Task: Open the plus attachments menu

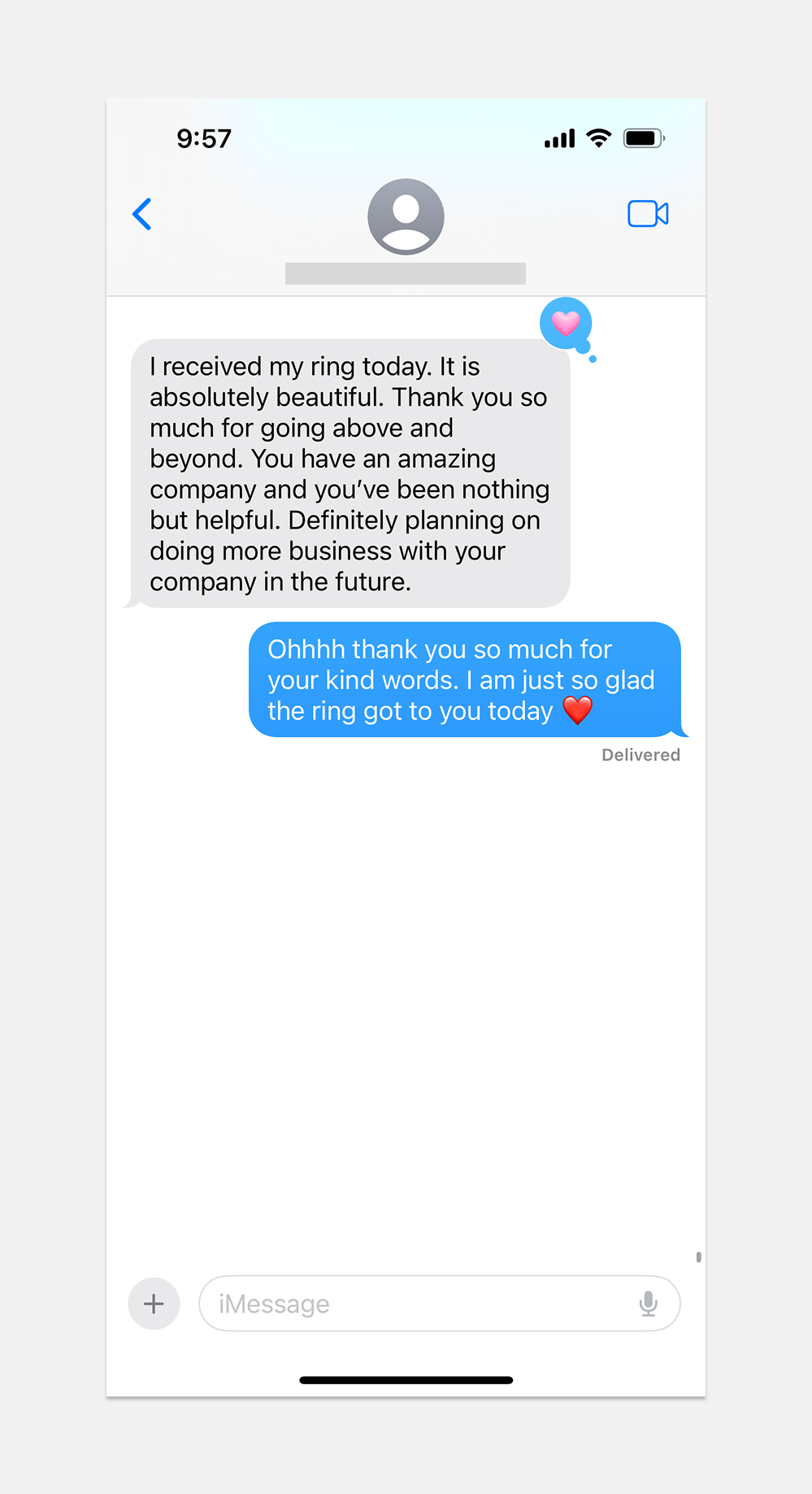Action: [154, 1304]
